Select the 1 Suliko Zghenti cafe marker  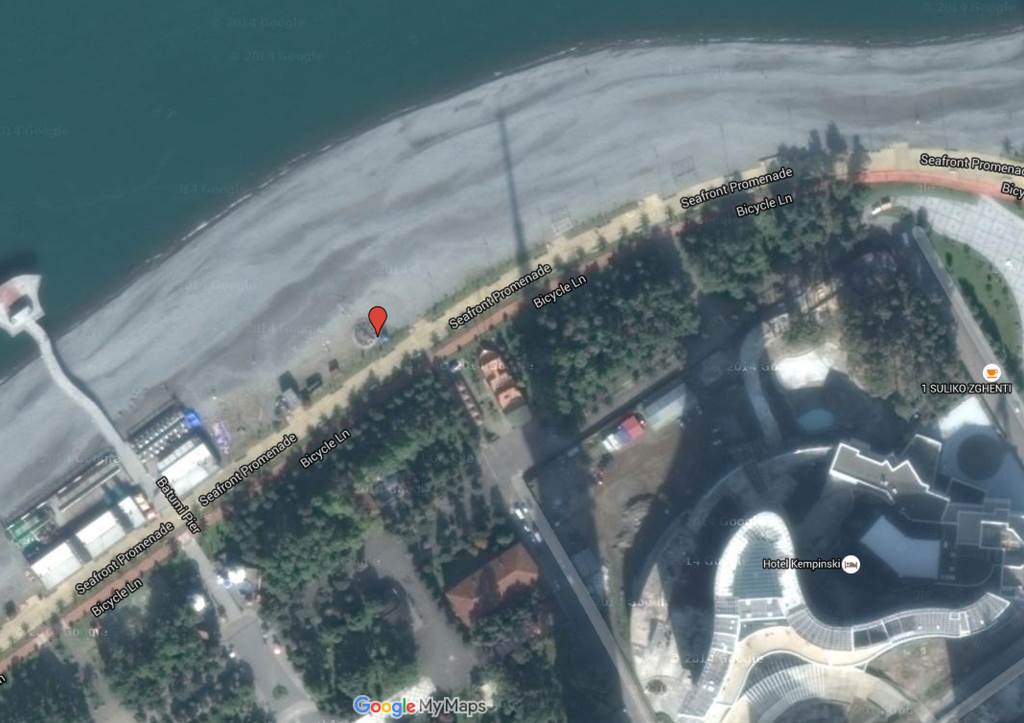pos(992,370)
